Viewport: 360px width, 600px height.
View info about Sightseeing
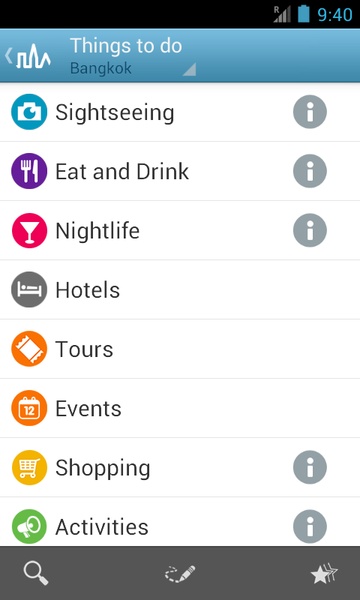tap(310, 112)
